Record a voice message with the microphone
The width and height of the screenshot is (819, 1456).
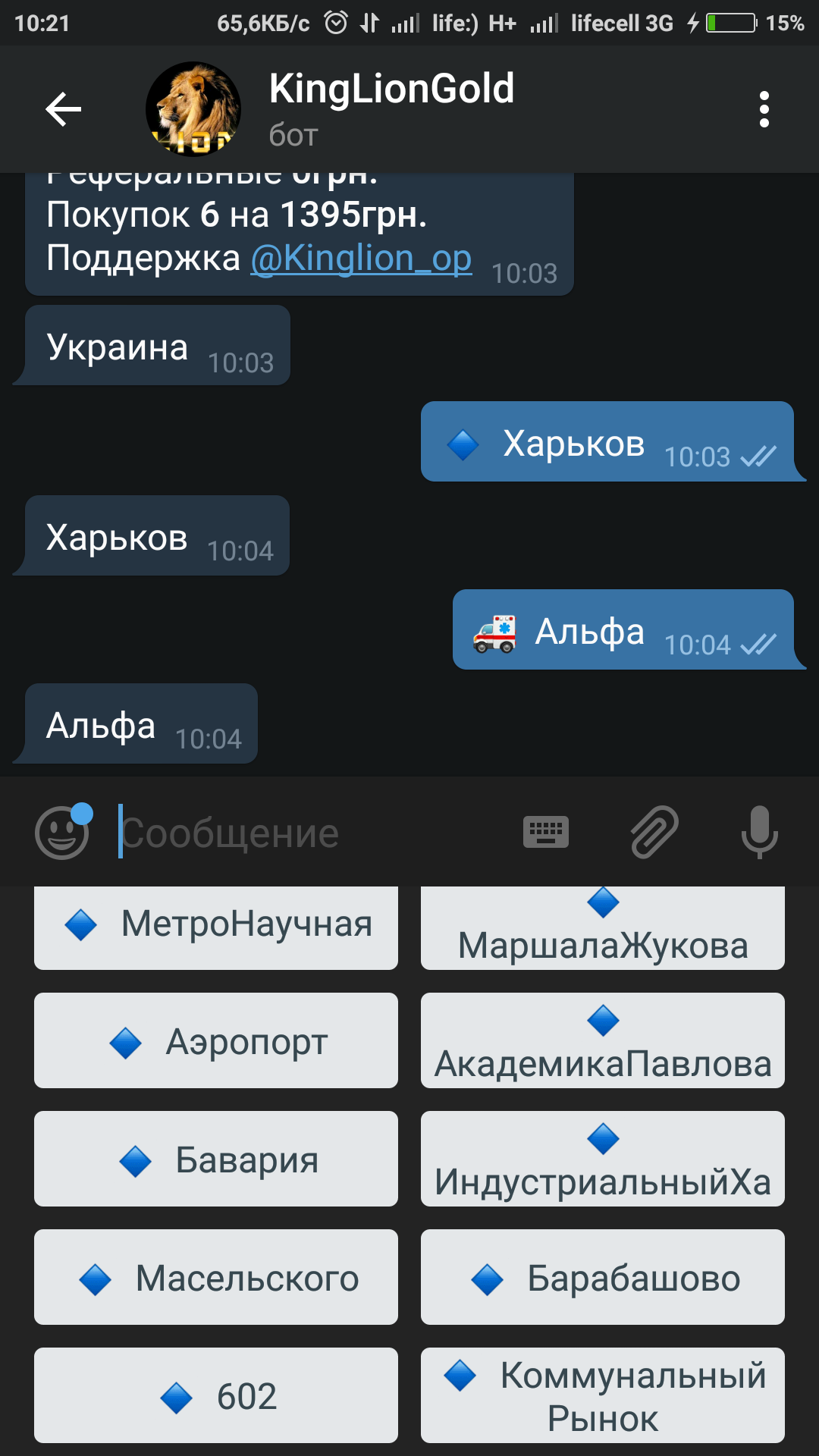click(759, 832)
